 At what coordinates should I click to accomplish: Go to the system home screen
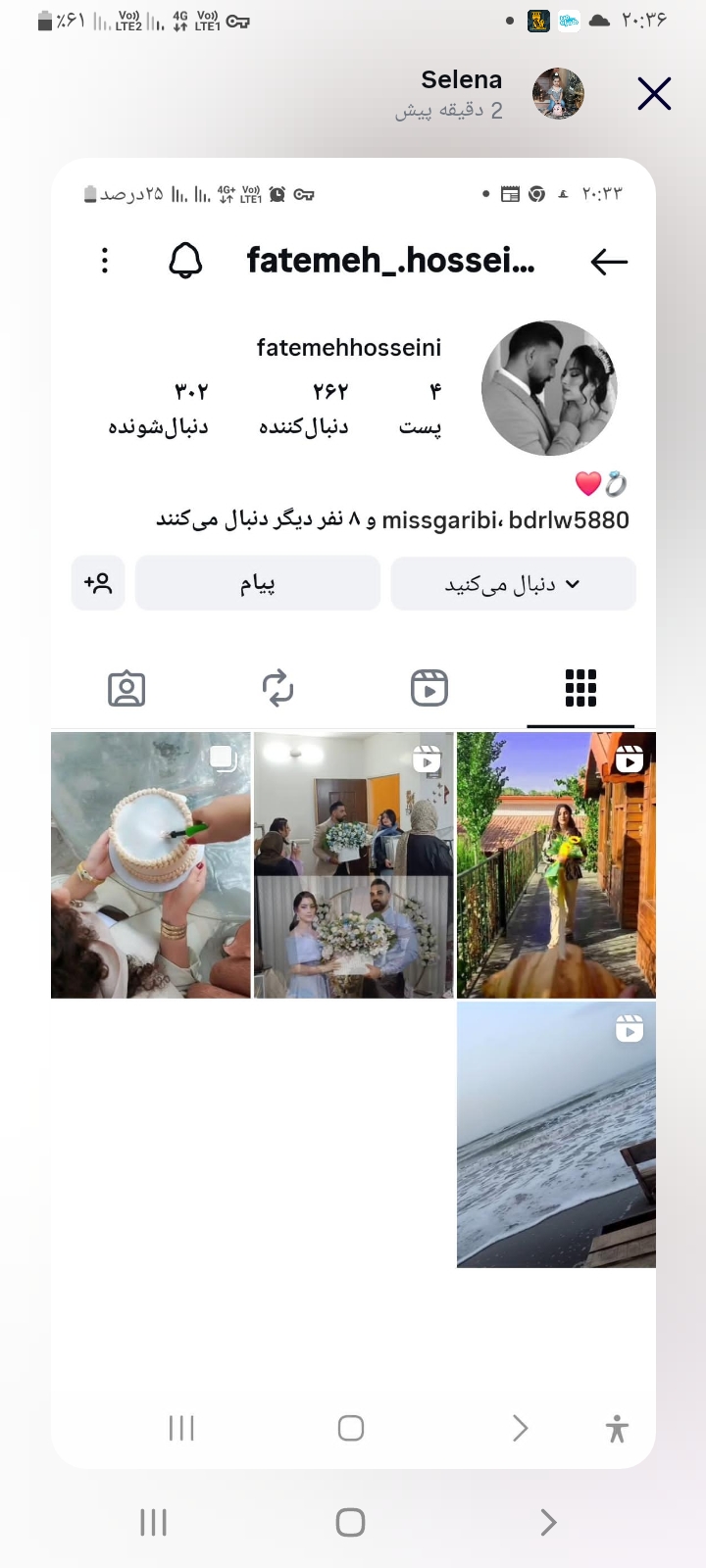click(350, 1522)
